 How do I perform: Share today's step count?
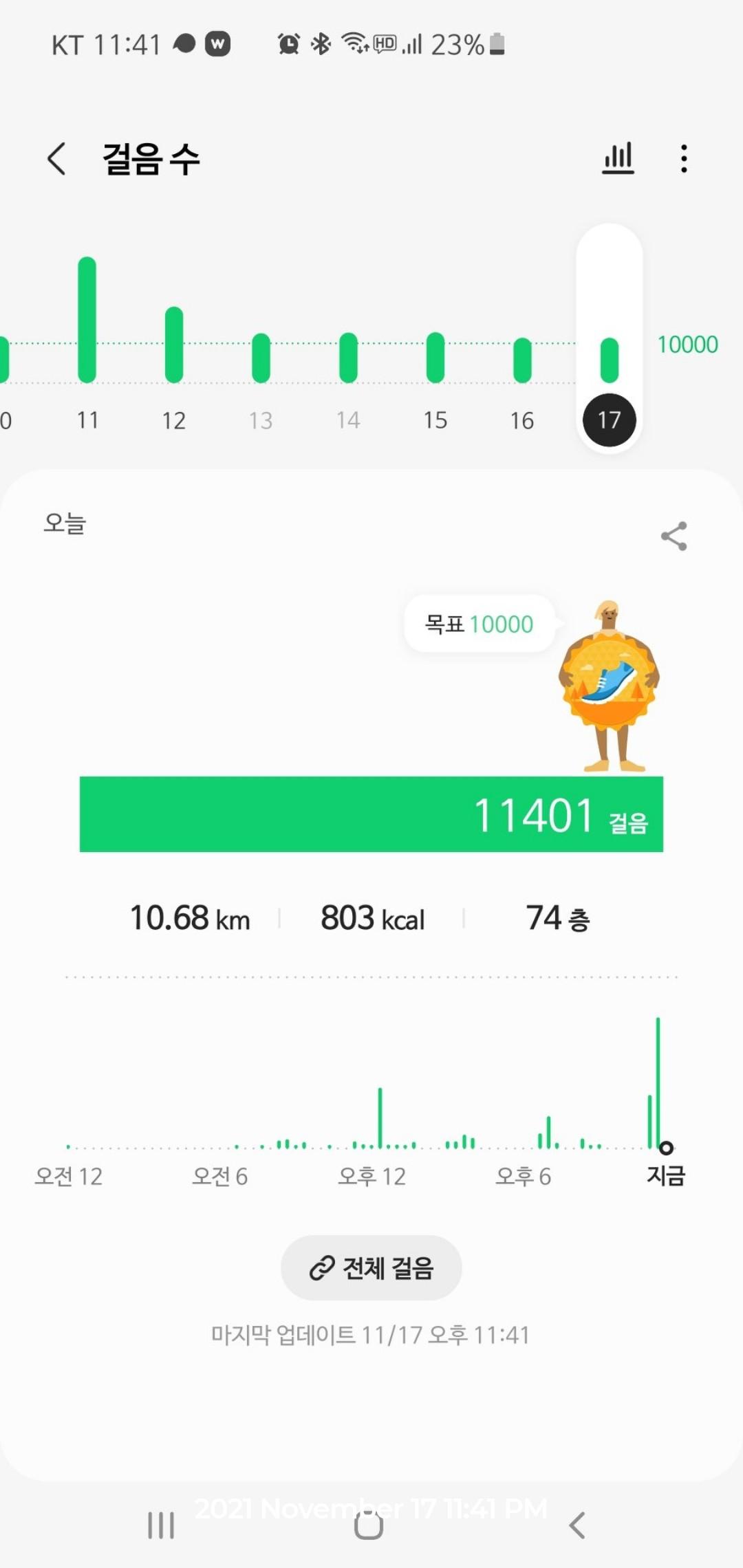click(x=674, y=536)
